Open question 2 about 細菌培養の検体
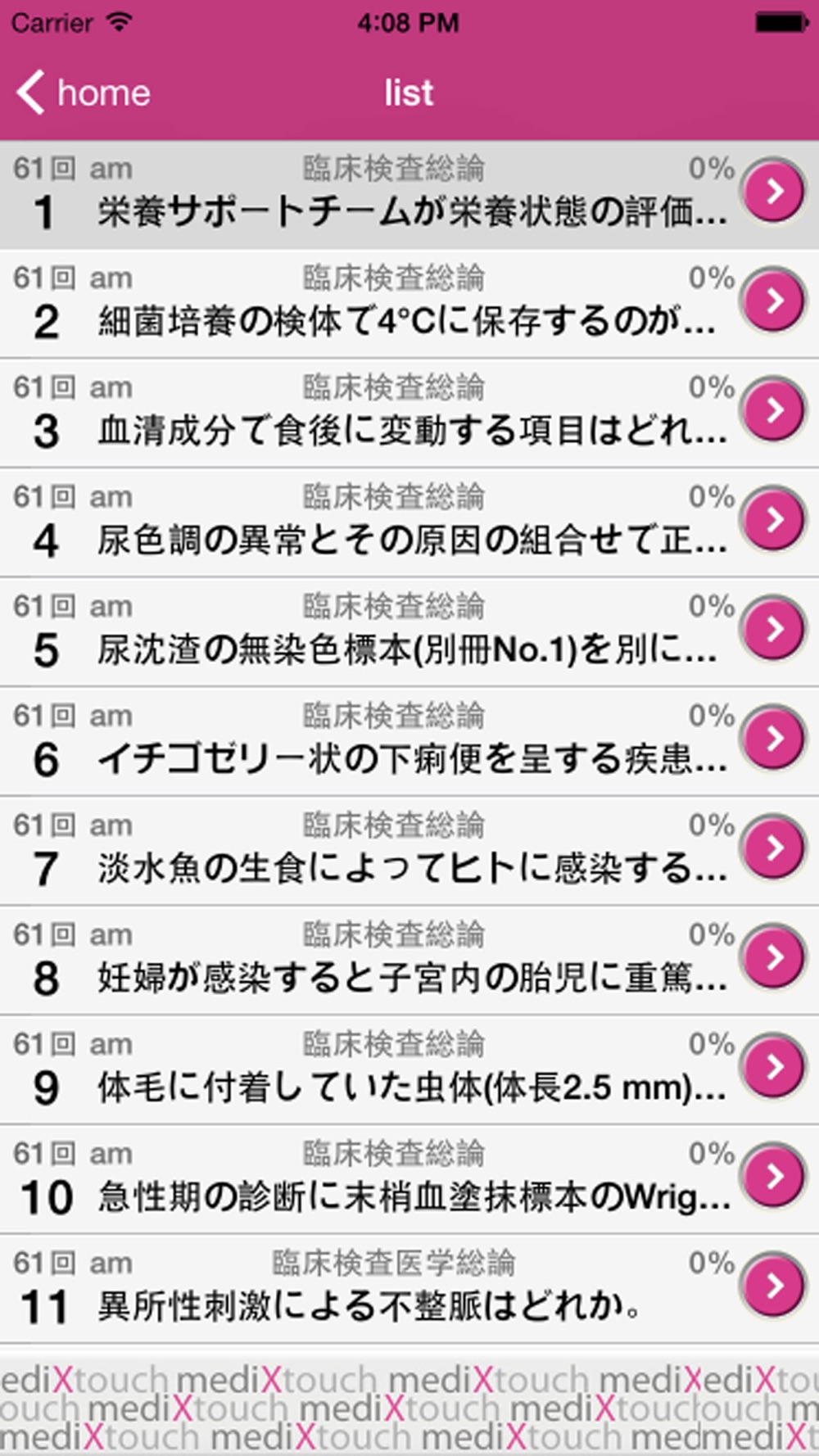The height and width of the screenshot is (1456, 819). click(x=409, y=304)
